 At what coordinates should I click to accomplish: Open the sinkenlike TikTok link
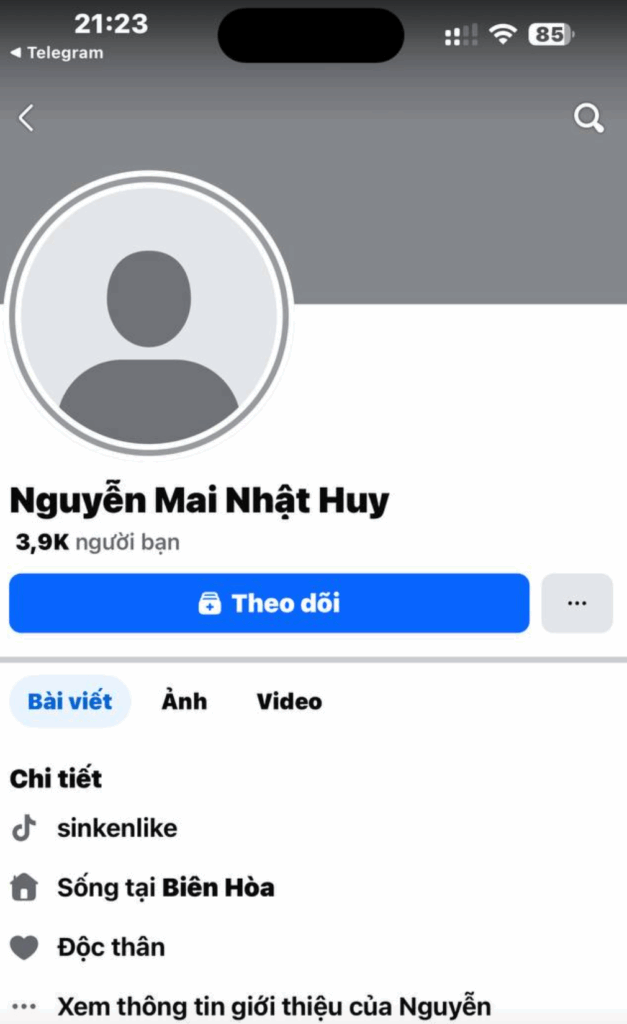click(117, 828)
